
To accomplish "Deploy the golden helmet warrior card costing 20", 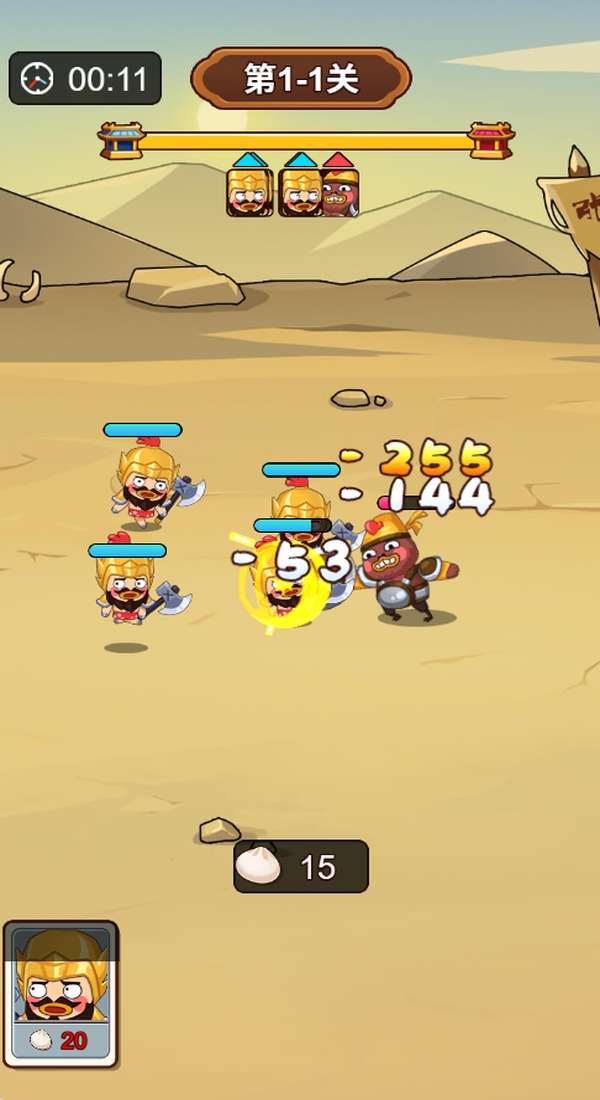I will tap(61, 992).
